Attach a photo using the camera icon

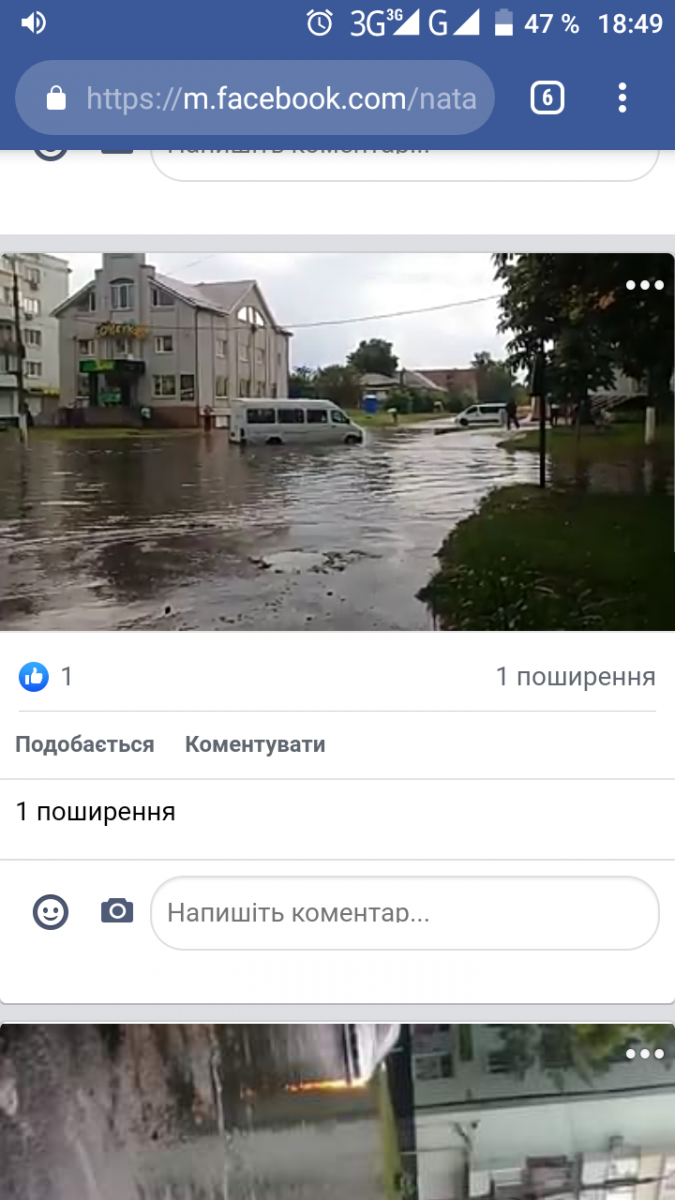click(x=117, y=911)
